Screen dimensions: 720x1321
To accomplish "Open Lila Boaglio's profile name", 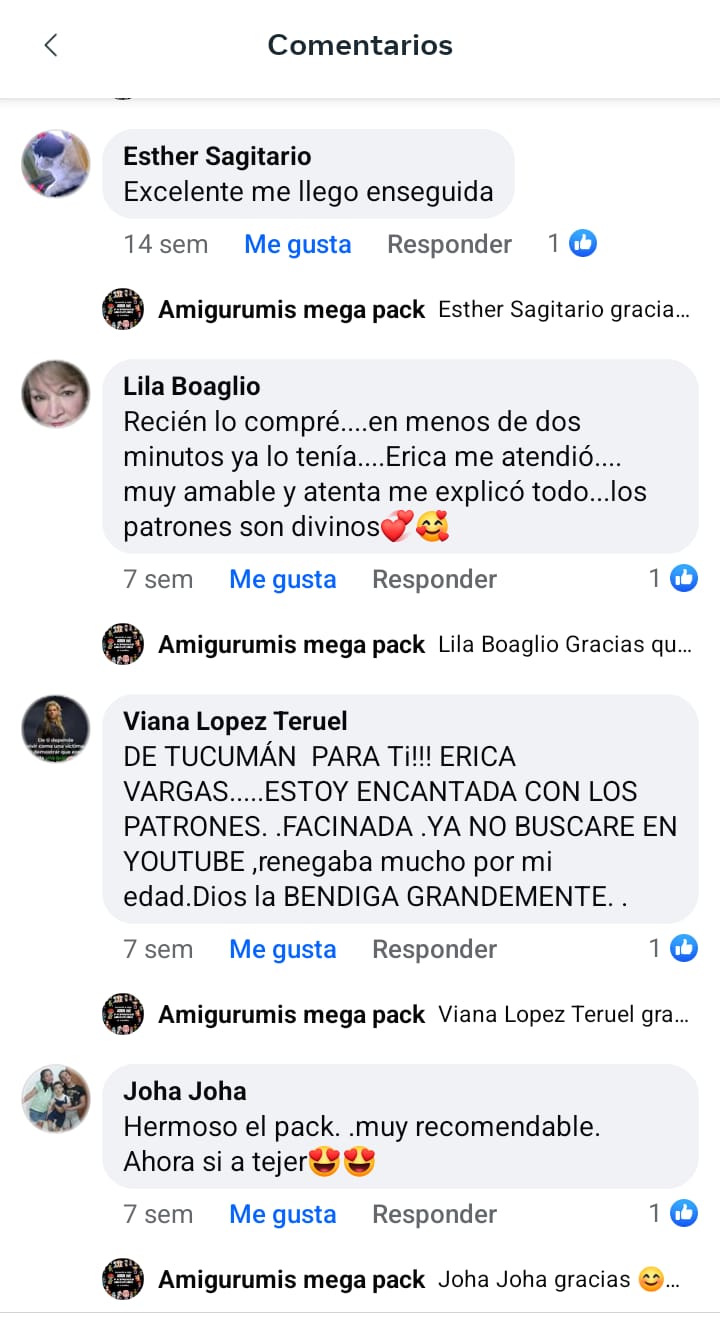I will click(191, 387).
